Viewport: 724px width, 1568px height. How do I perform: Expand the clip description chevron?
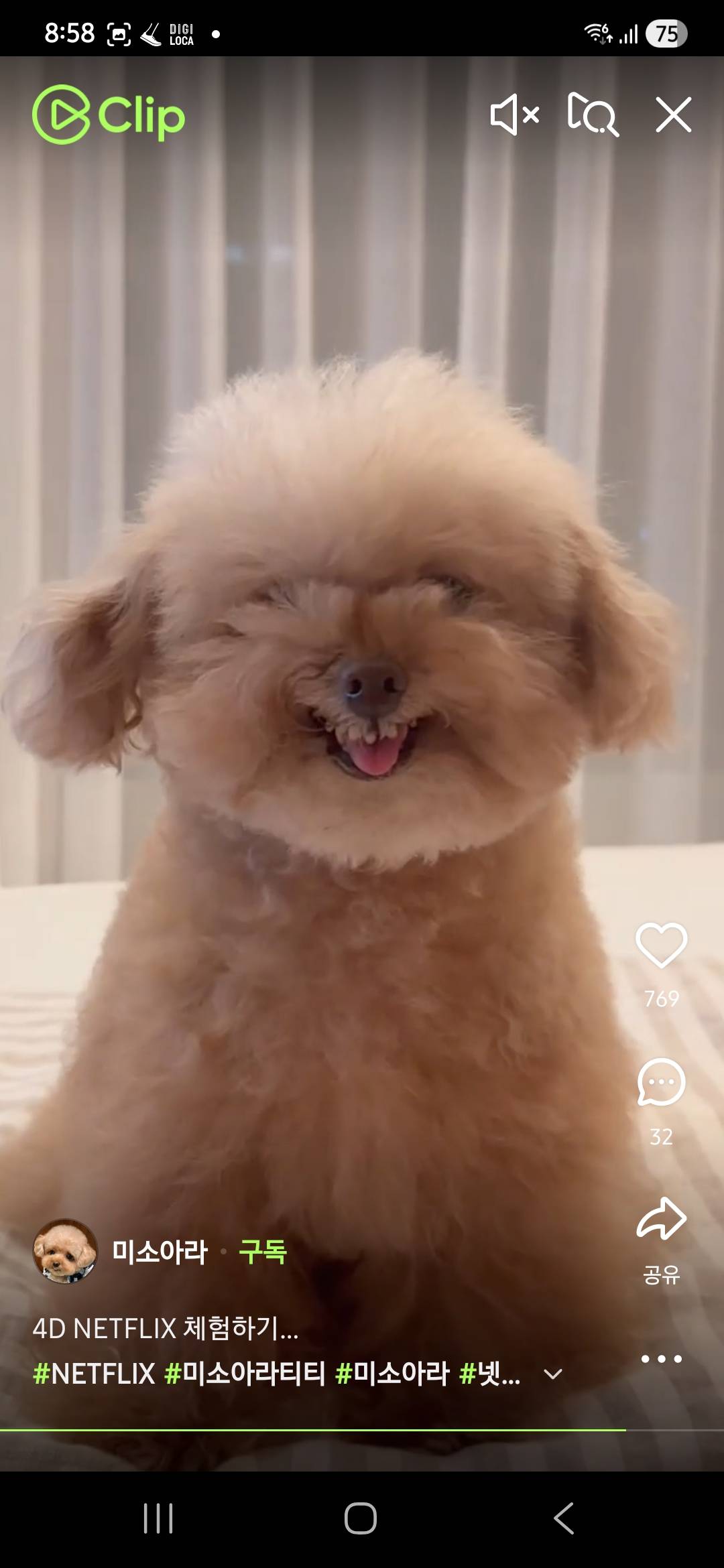tap(553, 1374)
